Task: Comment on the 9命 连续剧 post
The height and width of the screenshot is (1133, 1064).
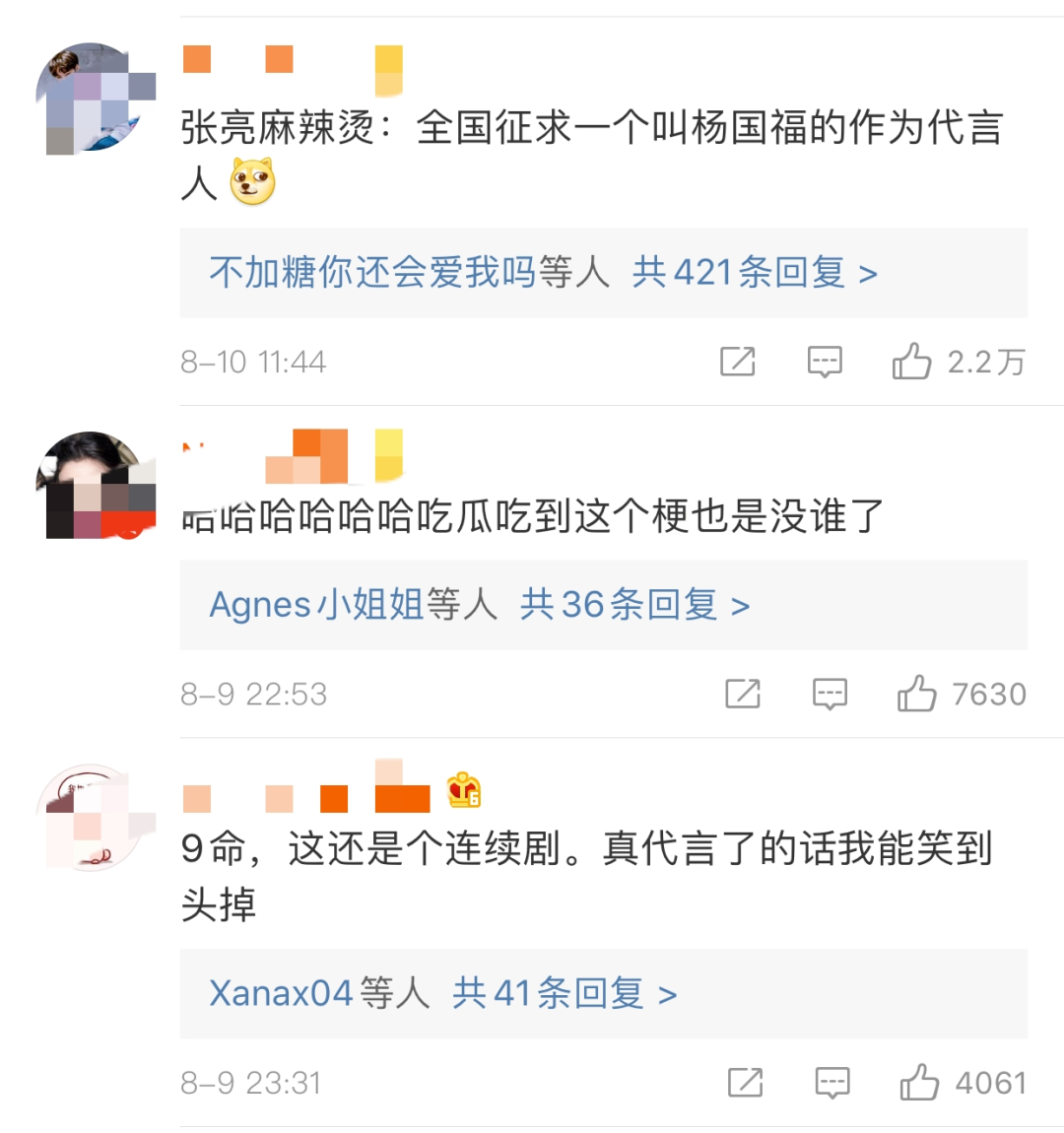Action: point(832,1084)
